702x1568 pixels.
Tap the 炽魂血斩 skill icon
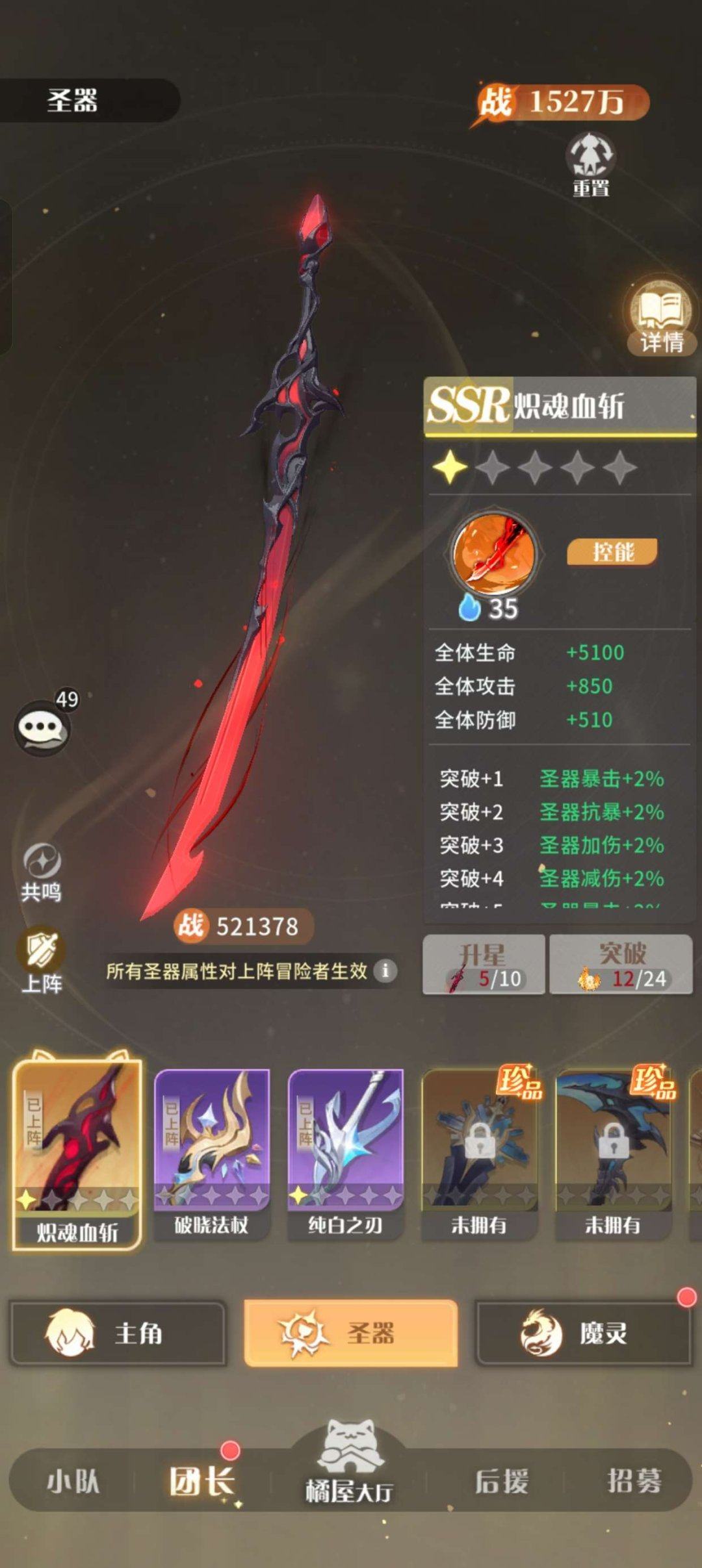[494, 554]
